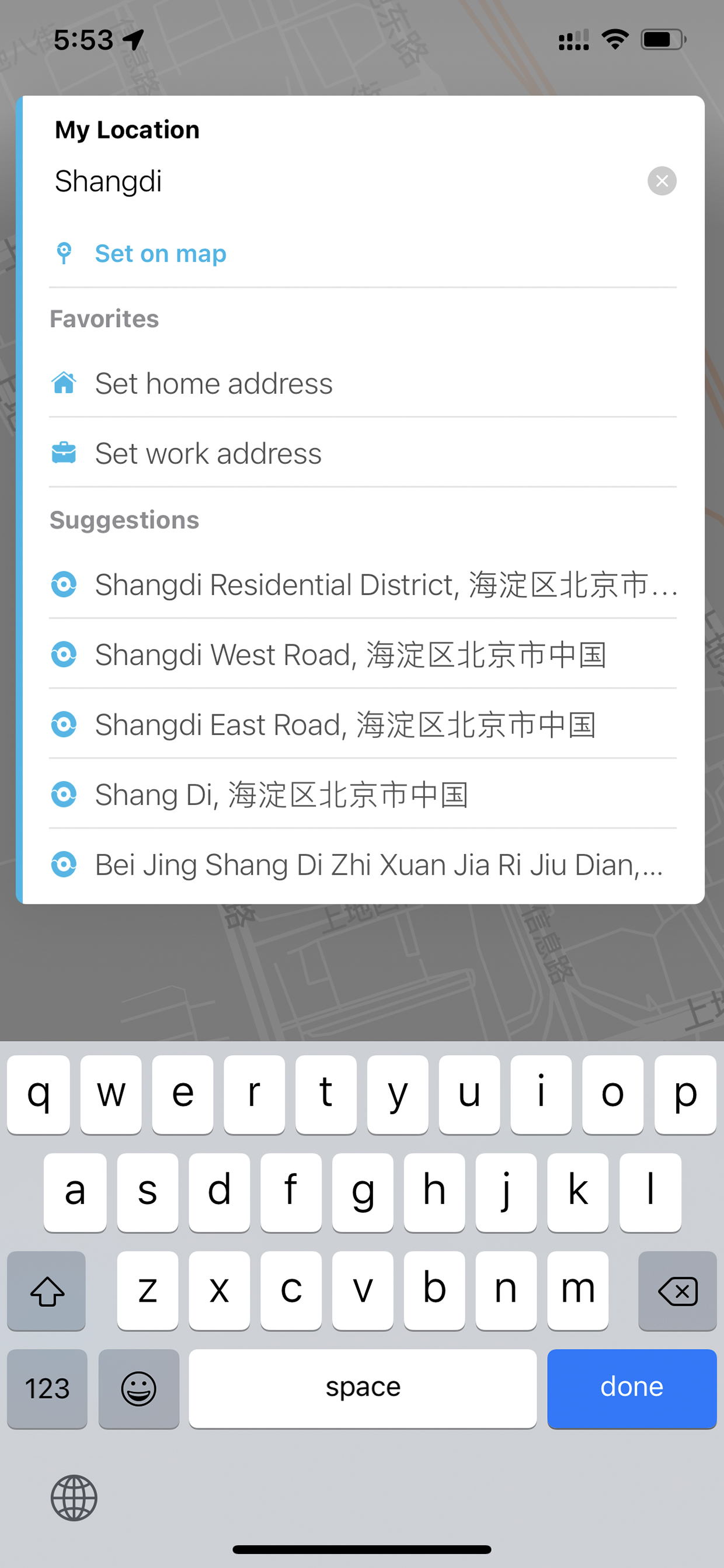The height and width of the screenshot is (1568, 724).
Task: Pick Shangdi East Road suggestion
Action: click(x=363, y=724)
